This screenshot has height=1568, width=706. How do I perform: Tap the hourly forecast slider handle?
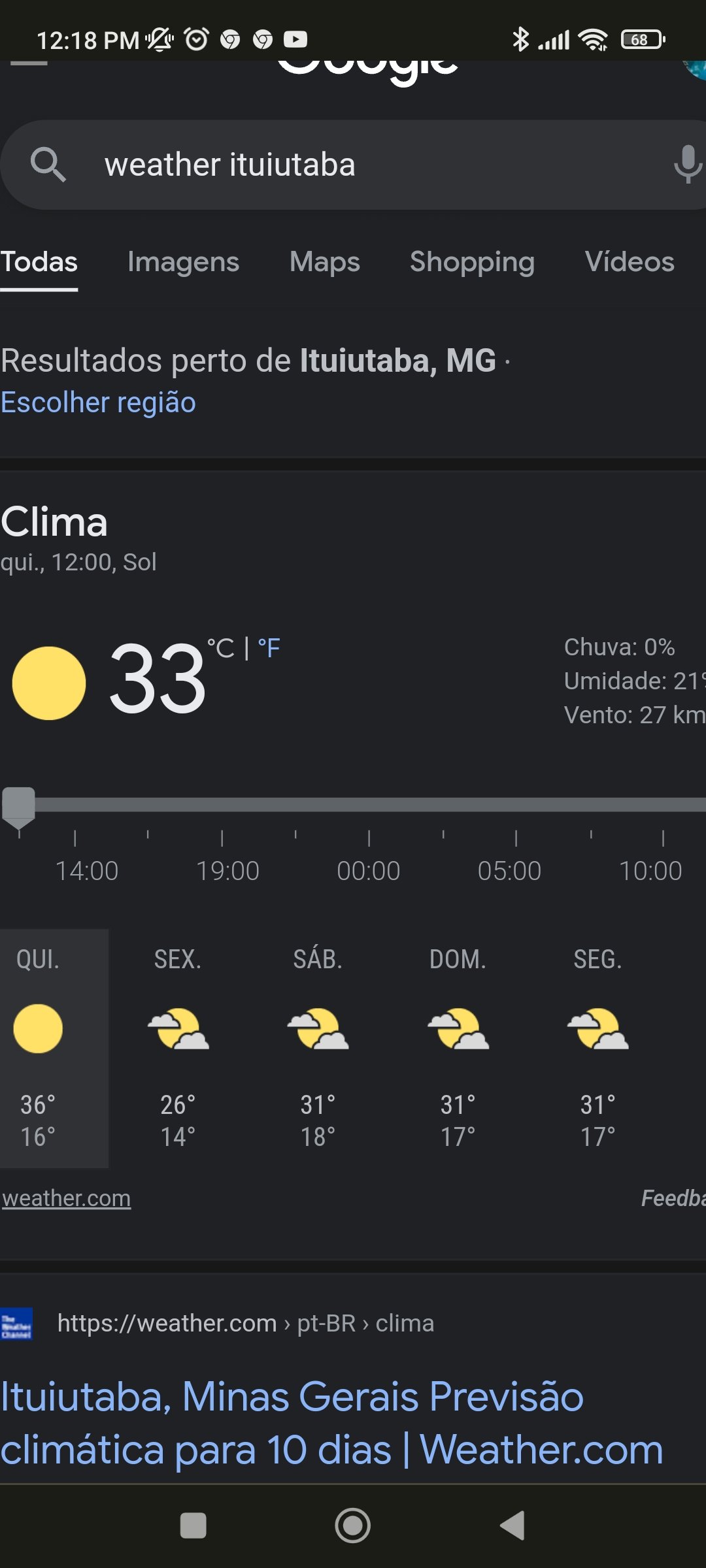[18, 806]
